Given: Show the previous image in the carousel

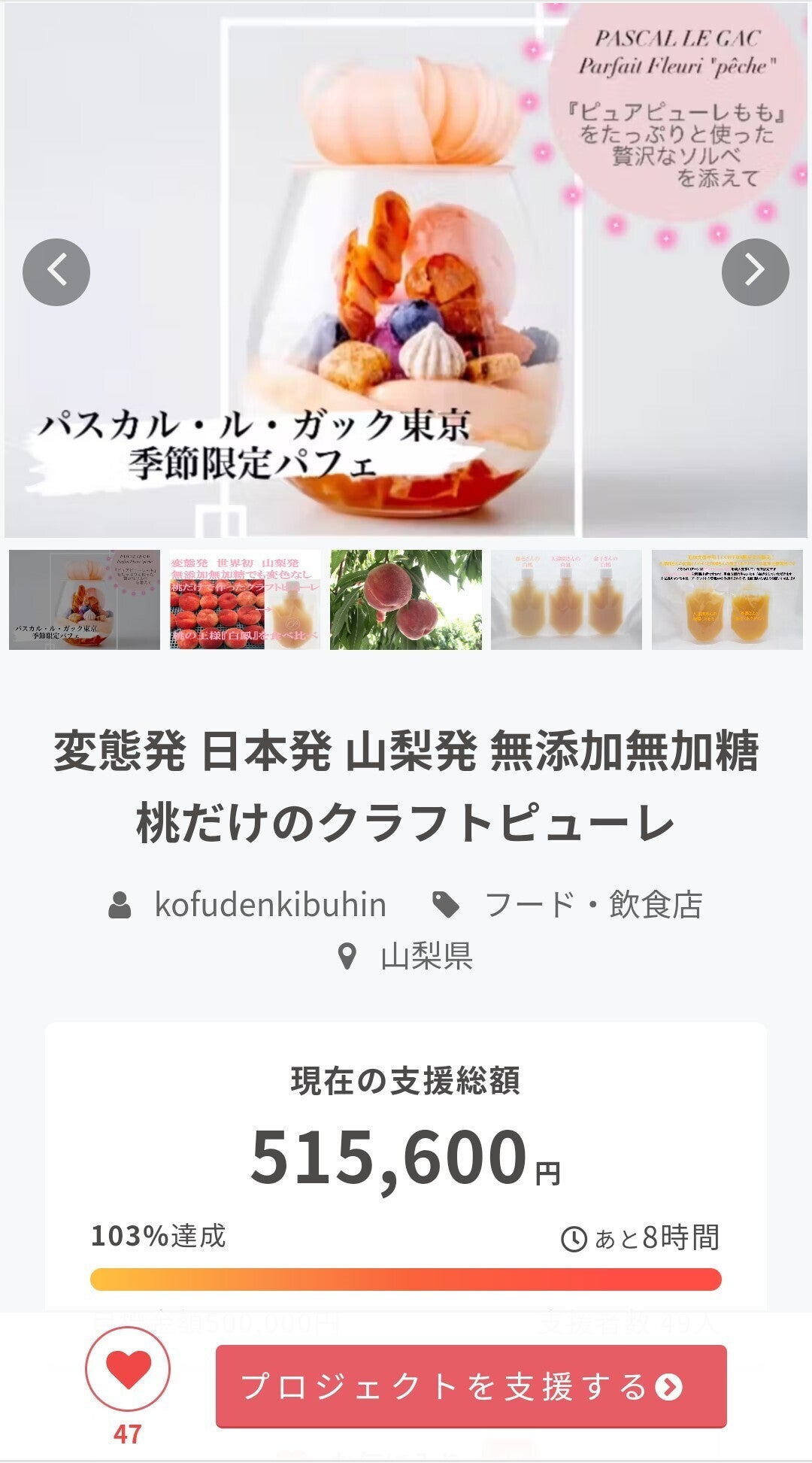Looking at the screenshot, I should [56, 272].
